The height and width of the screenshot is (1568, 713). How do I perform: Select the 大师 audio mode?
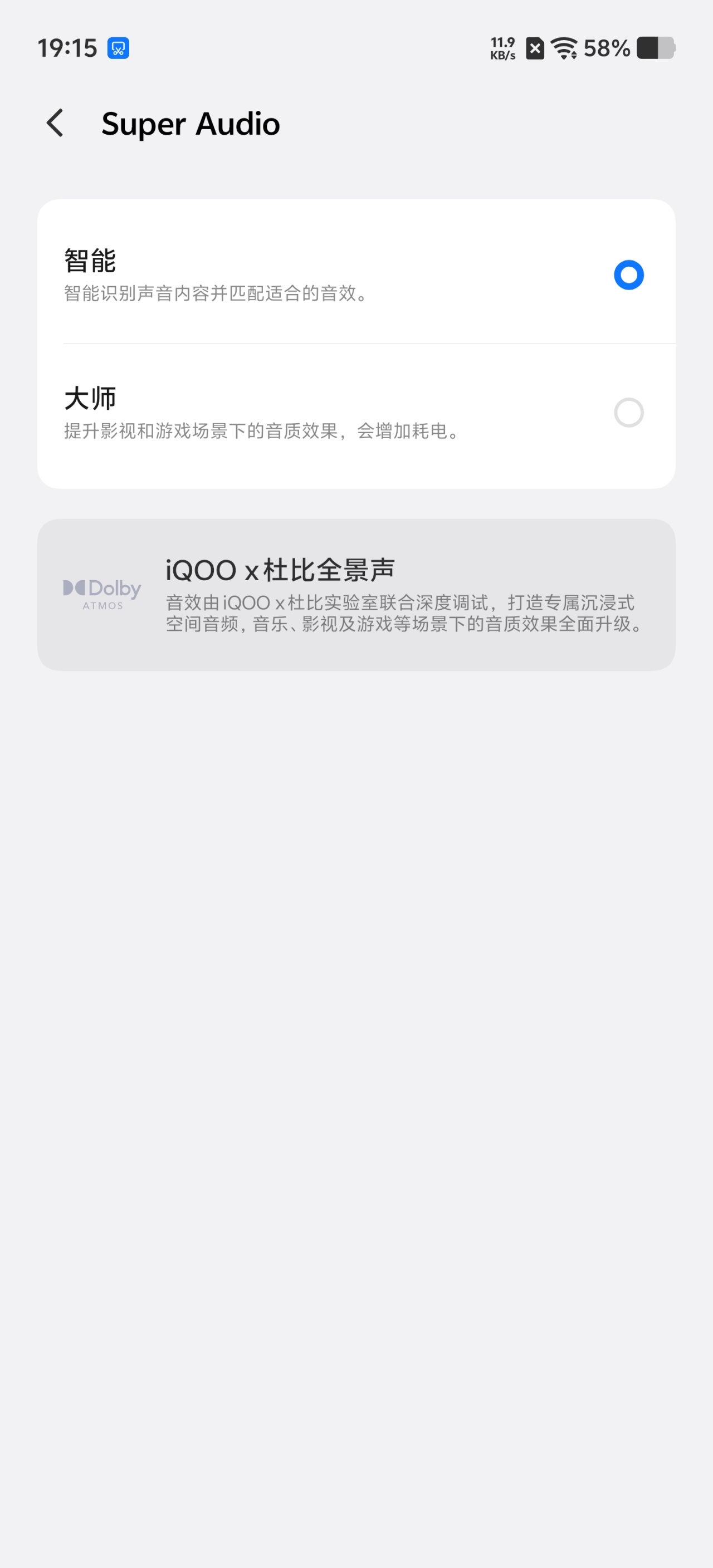point(628,413)
